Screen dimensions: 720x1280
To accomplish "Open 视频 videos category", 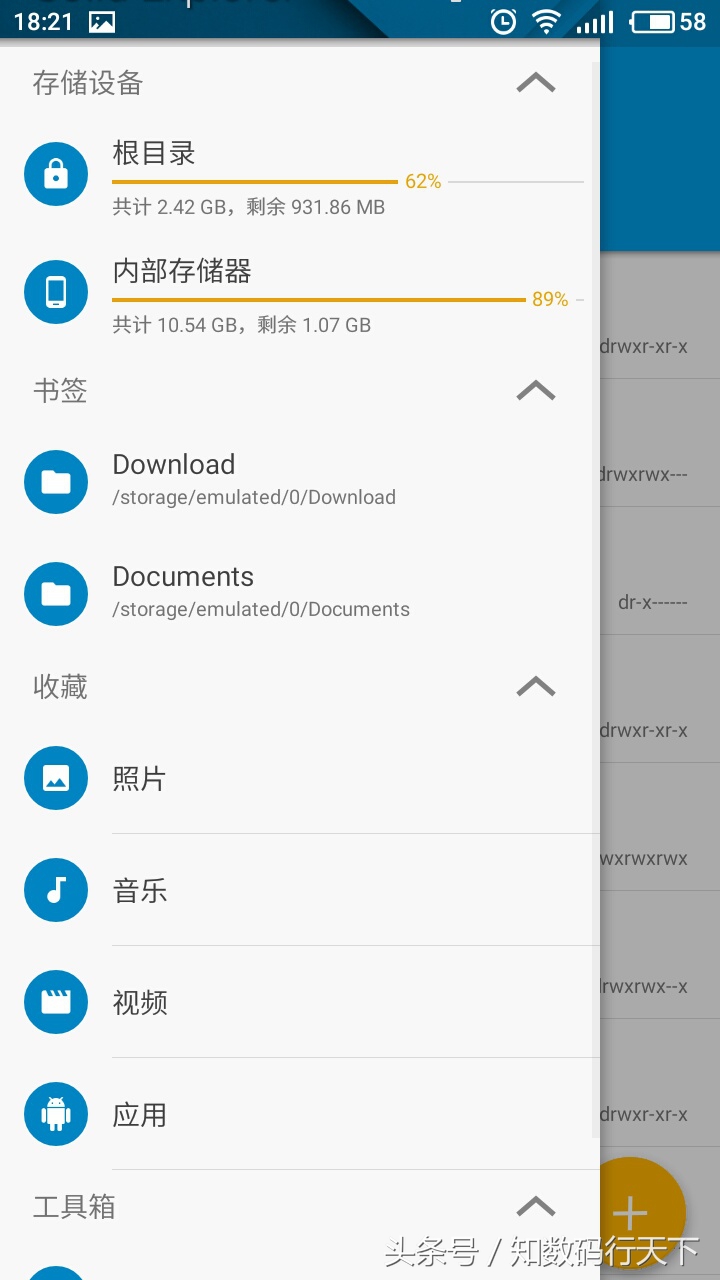I will (300, 1002).
